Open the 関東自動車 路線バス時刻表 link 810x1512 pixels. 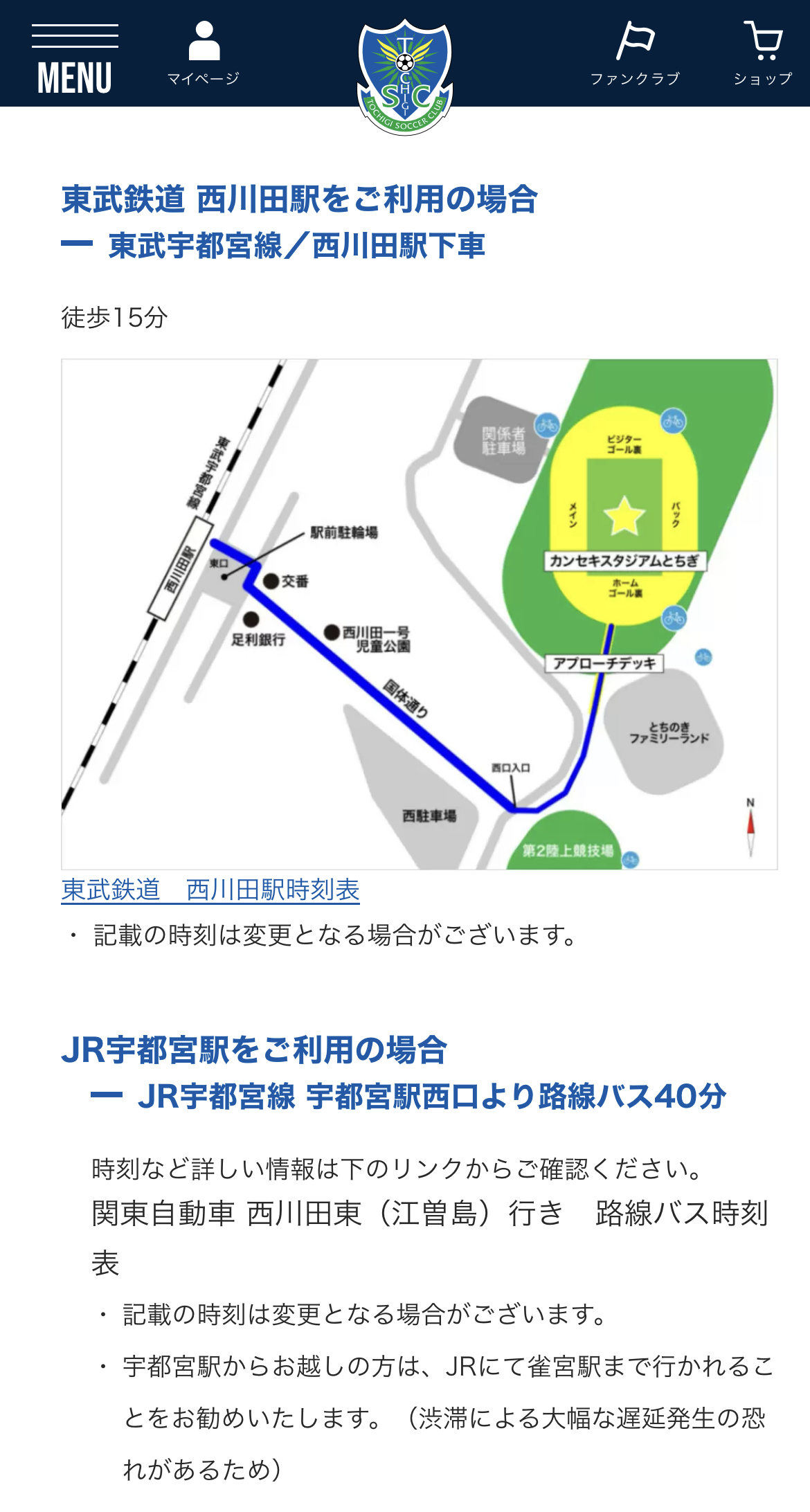(x=430, y=1238)
